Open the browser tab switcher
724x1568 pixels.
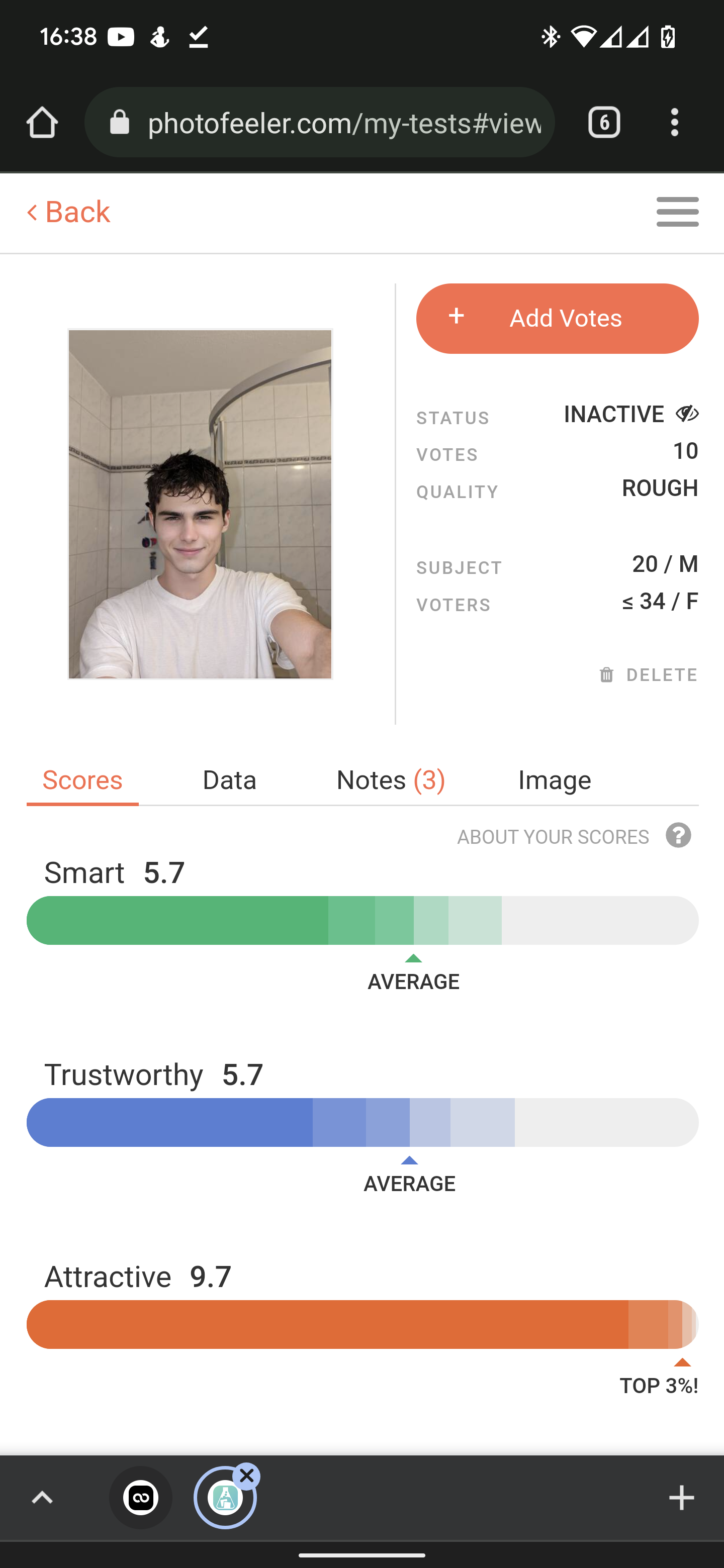[x=603, y=122]
